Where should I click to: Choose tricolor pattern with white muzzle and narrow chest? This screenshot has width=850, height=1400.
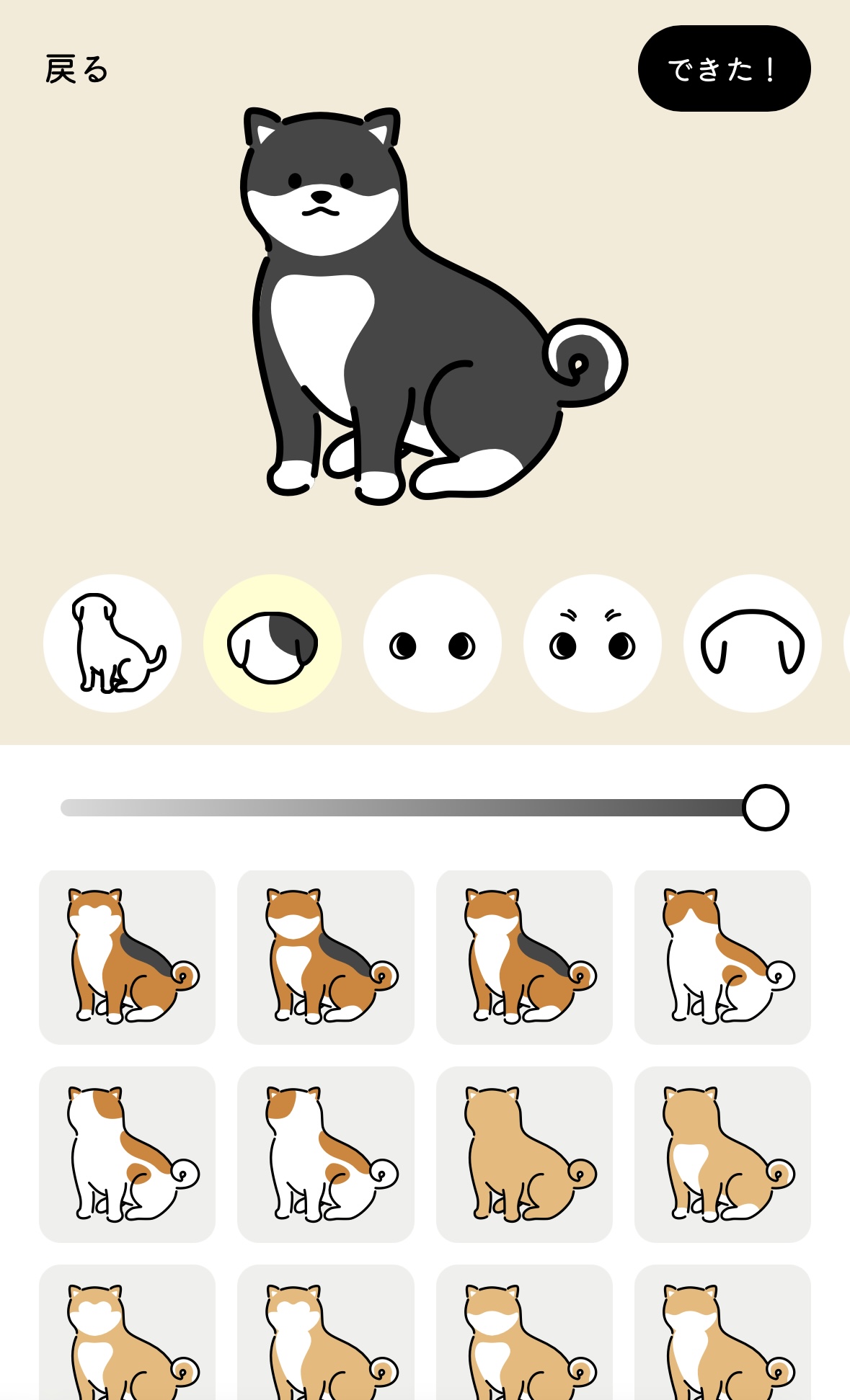pos(524,957)
